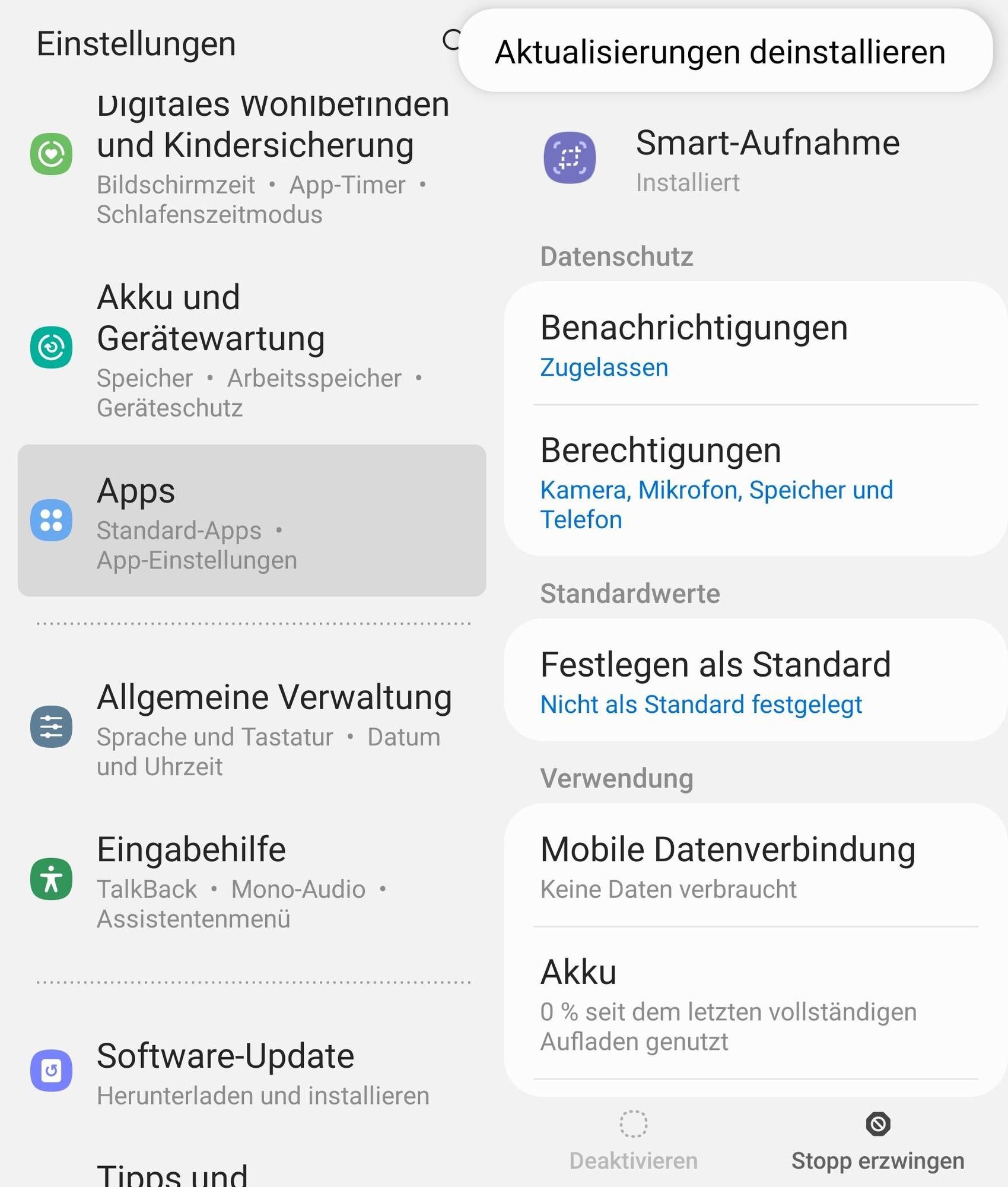The width and height of the screenshot is (1008, 1187).
Task: Open Benachrichtigungen for Smart-Aufnahme
Action: pos(753,344)
